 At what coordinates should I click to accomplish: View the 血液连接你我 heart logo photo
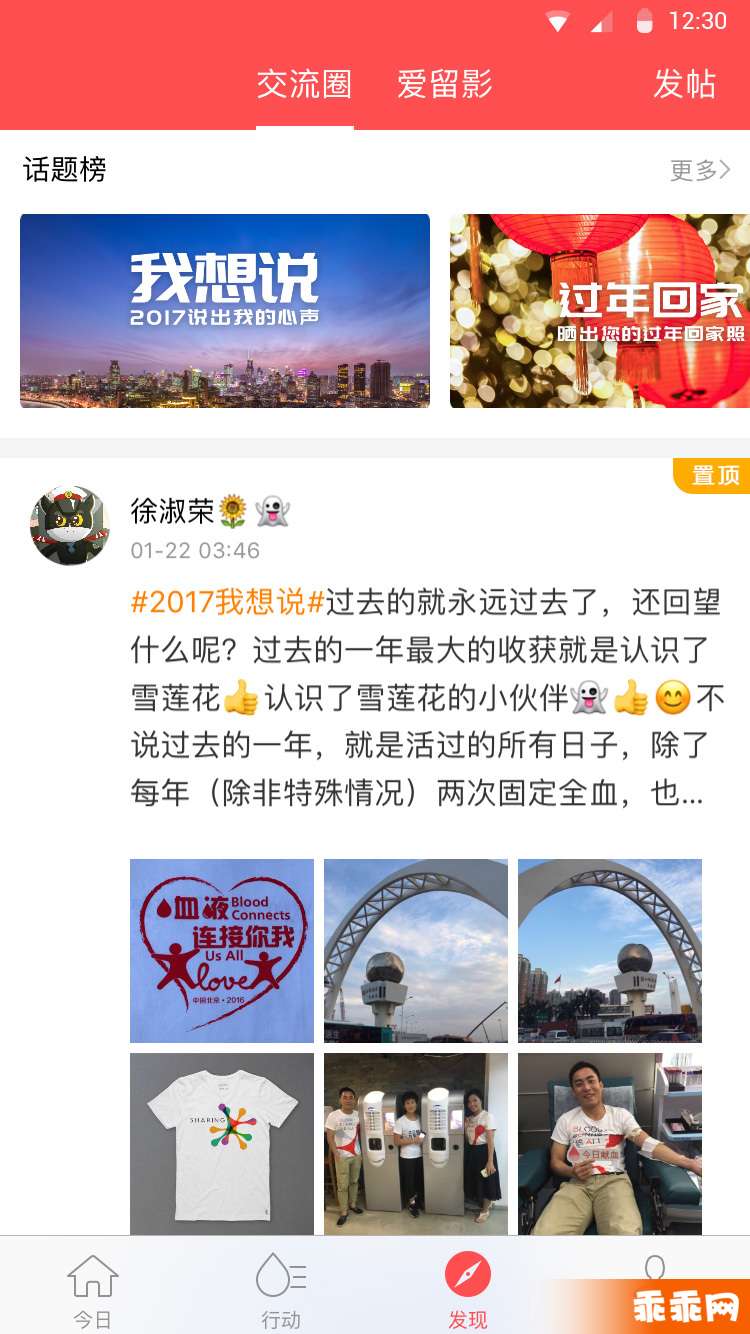click(x=222, y=951)
